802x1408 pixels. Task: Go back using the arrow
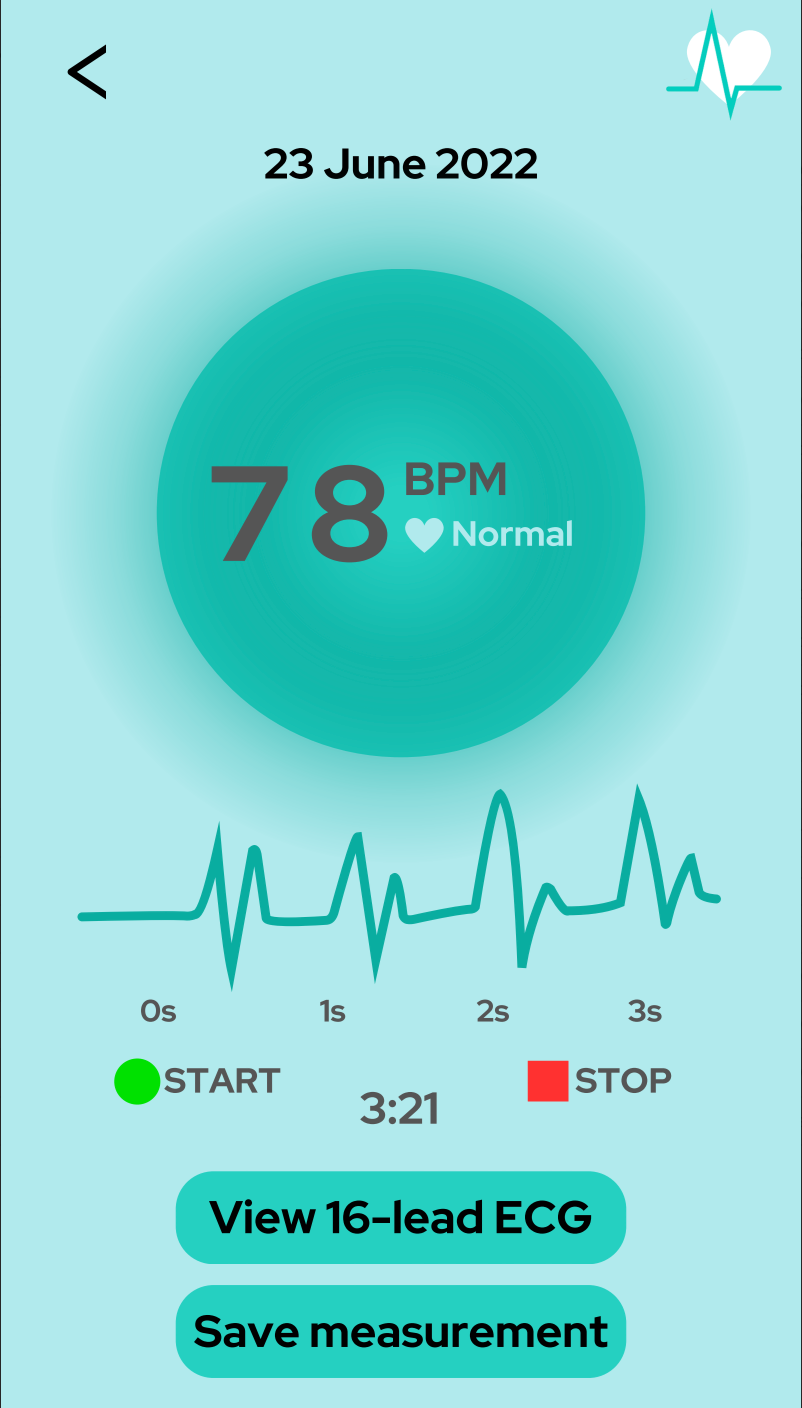click(87, 72)
